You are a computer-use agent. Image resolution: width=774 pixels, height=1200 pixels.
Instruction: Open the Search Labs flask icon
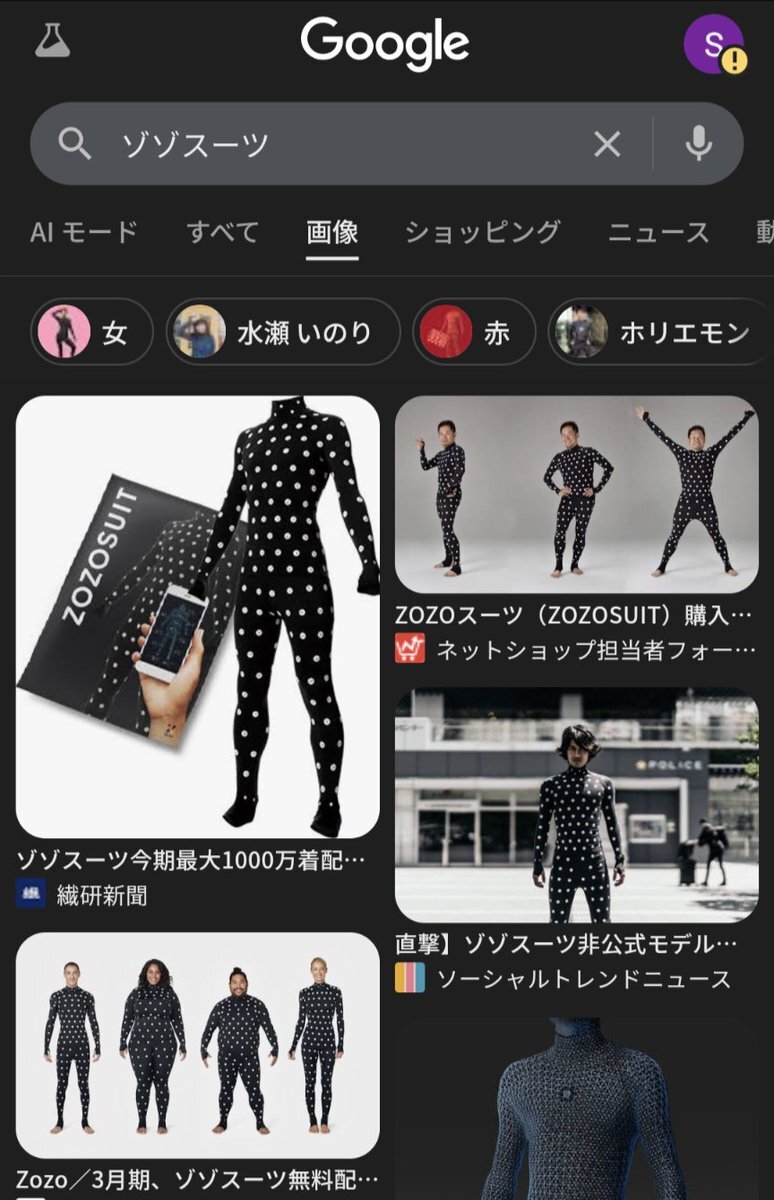[52, 43]
